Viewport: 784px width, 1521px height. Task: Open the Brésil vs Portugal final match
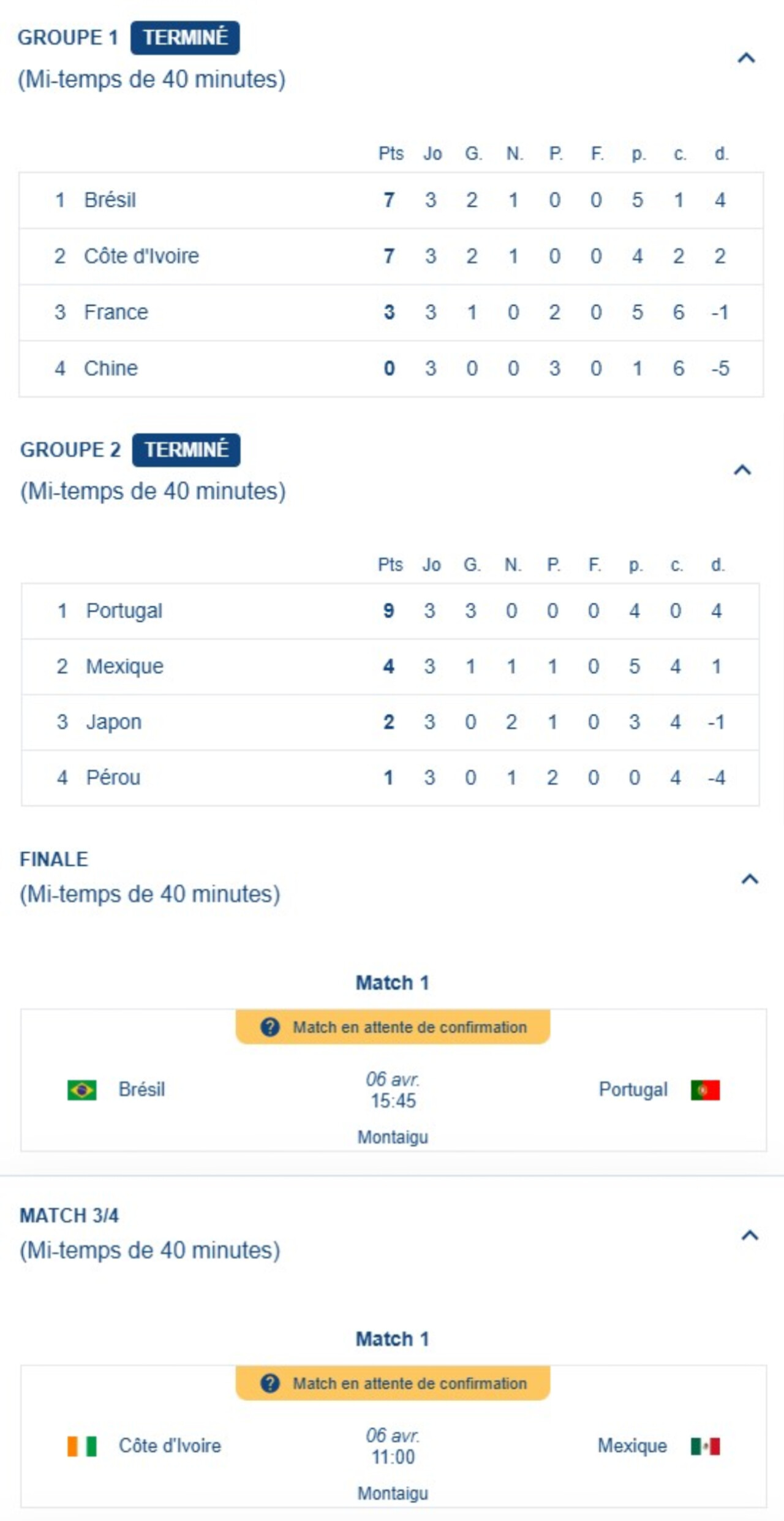[393, 1090]
